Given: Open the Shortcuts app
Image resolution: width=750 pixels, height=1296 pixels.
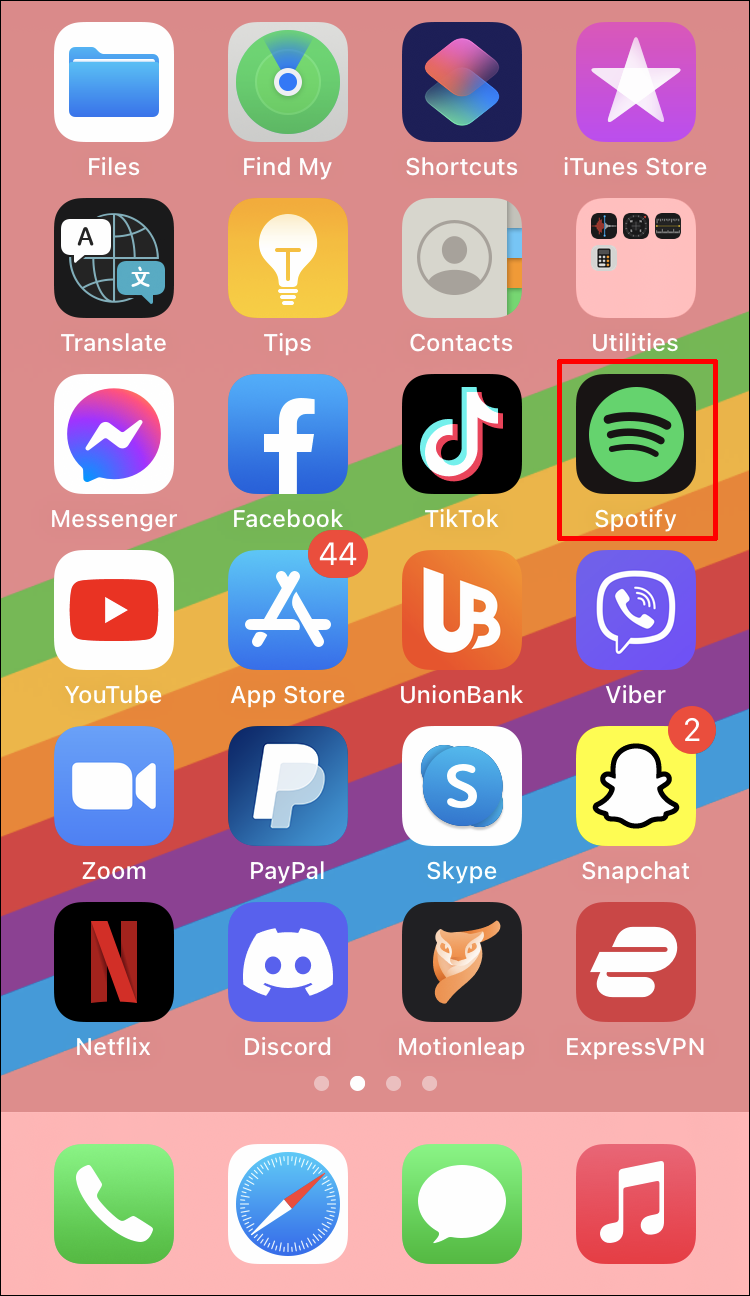Looking at the screenshot, I should pos(462,82).
